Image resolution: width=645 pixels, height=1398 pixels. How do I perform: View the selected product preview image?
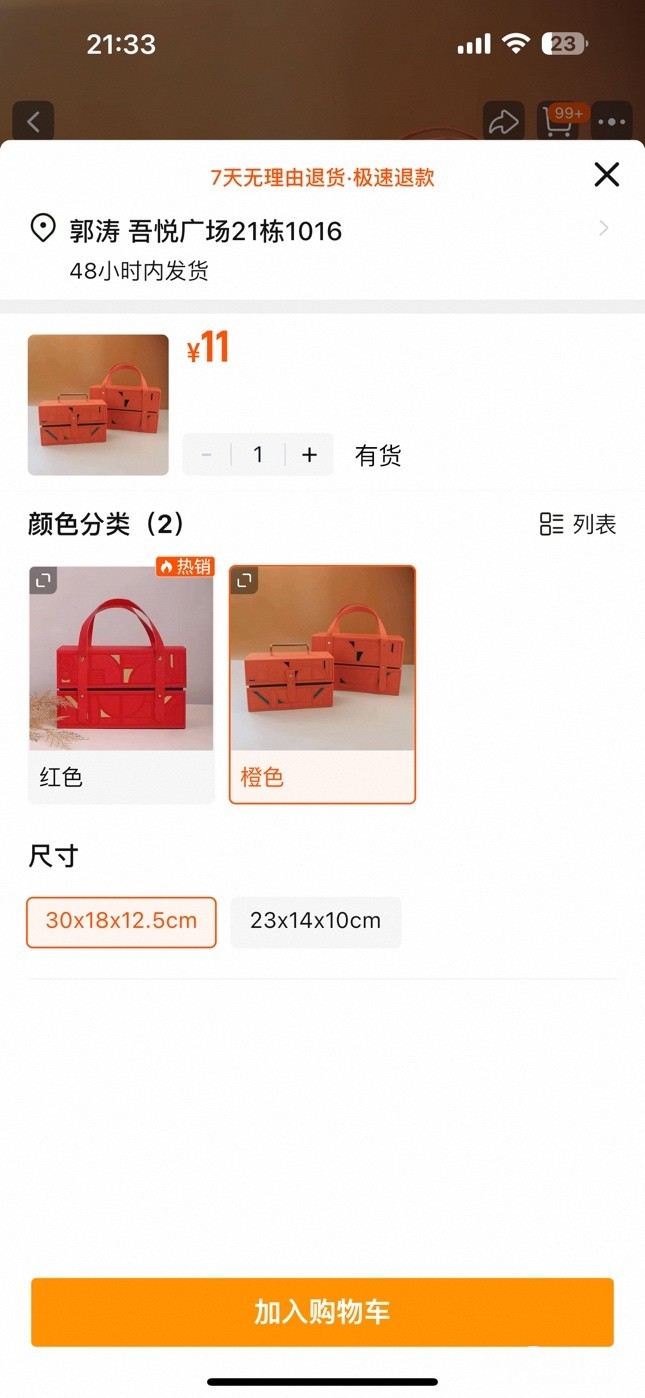[x=98, y=404]
